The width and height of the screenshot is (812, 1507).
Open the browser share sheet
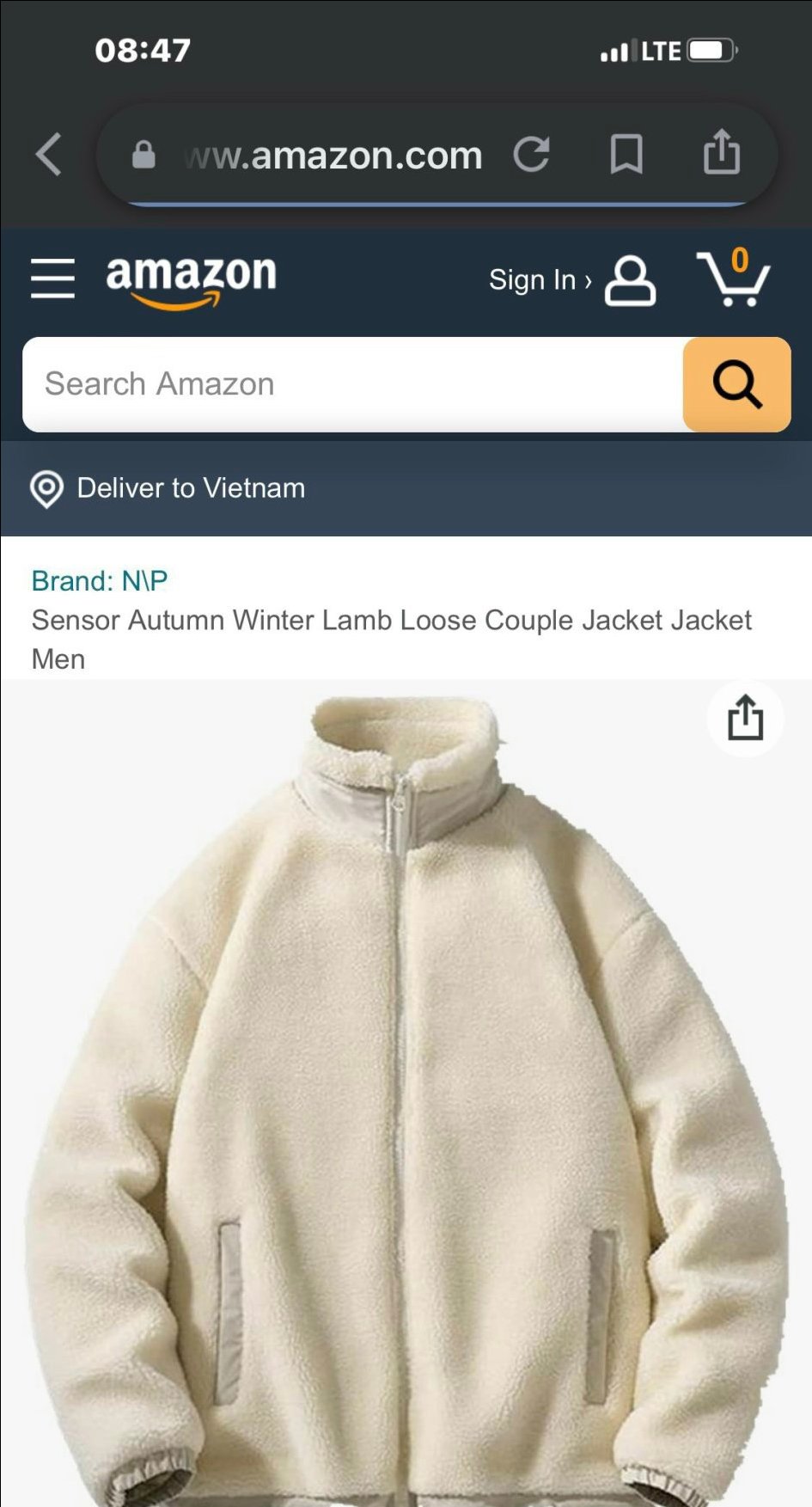click(x=721, y=152)
